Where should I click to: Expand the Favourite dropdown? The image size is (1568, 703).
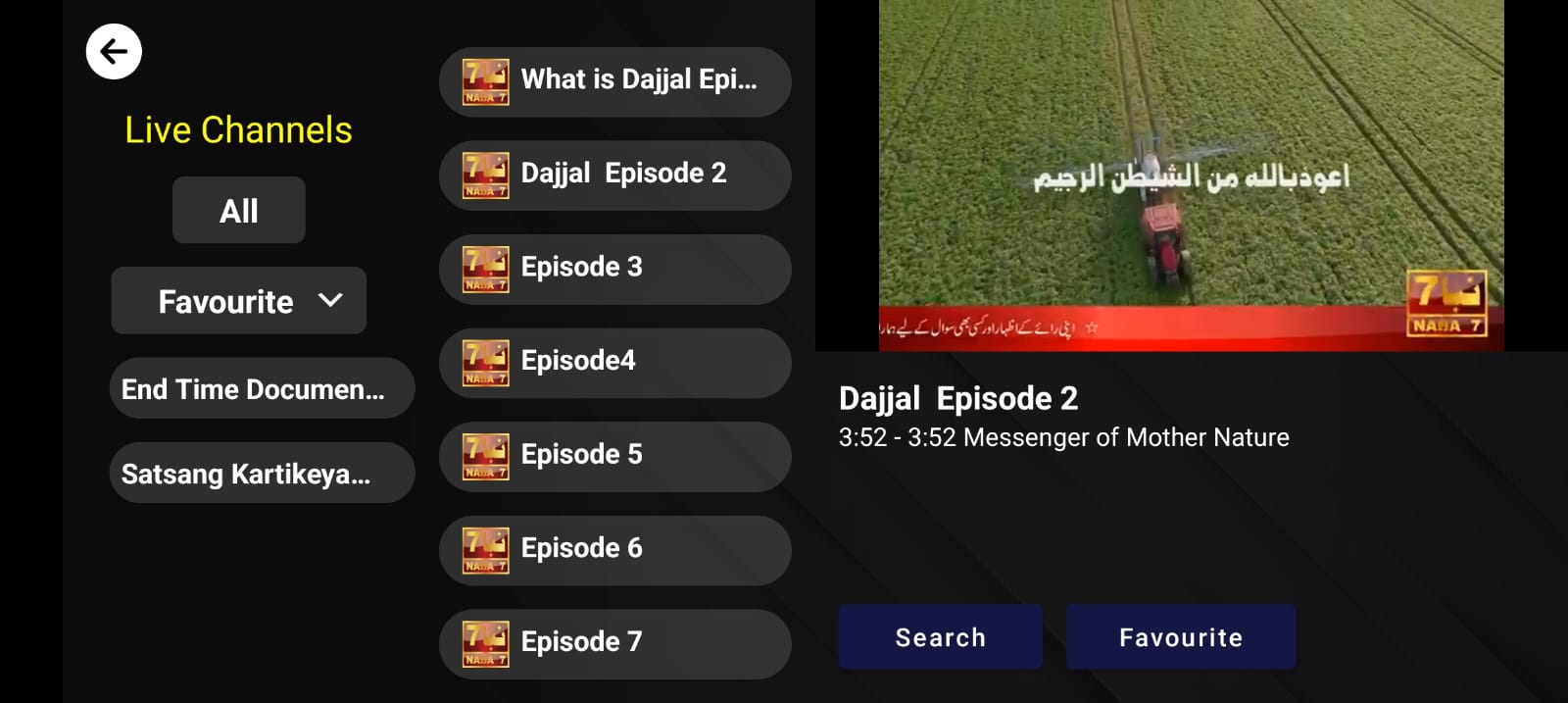click(x=238, y=301)
